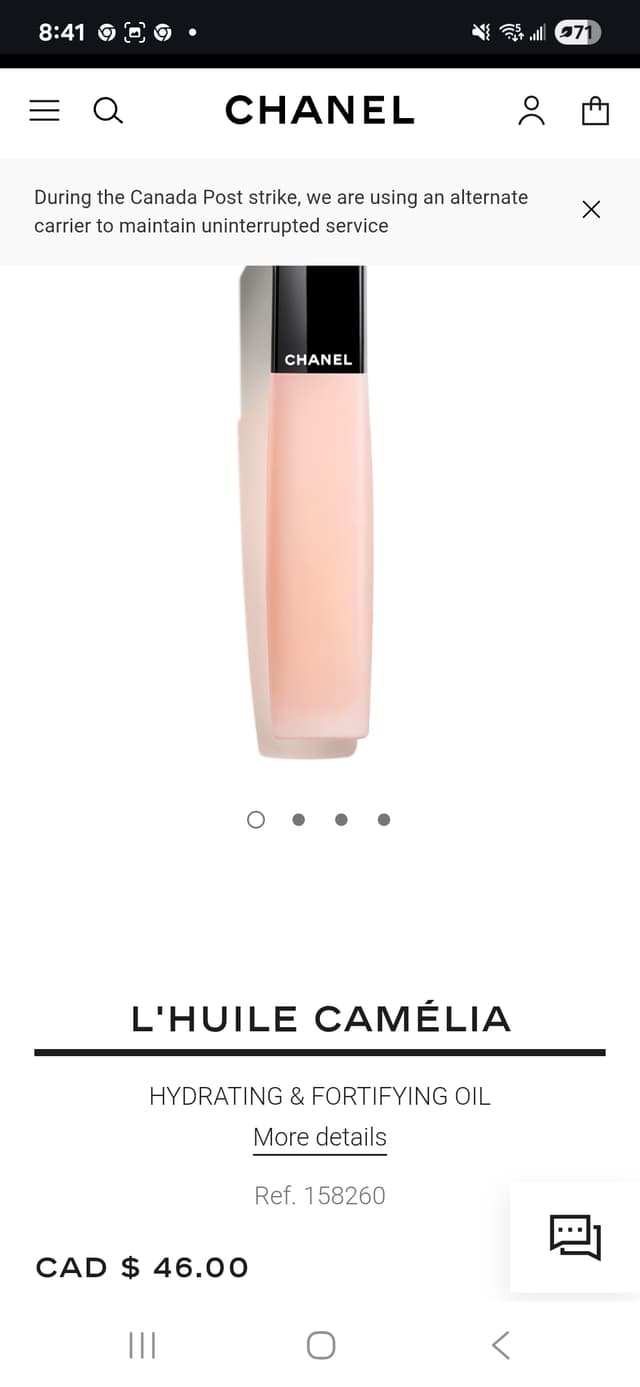Viewport: 640px width, 1387px height.
Task: Open the search magnifier icon
Action: coord(108,110)
